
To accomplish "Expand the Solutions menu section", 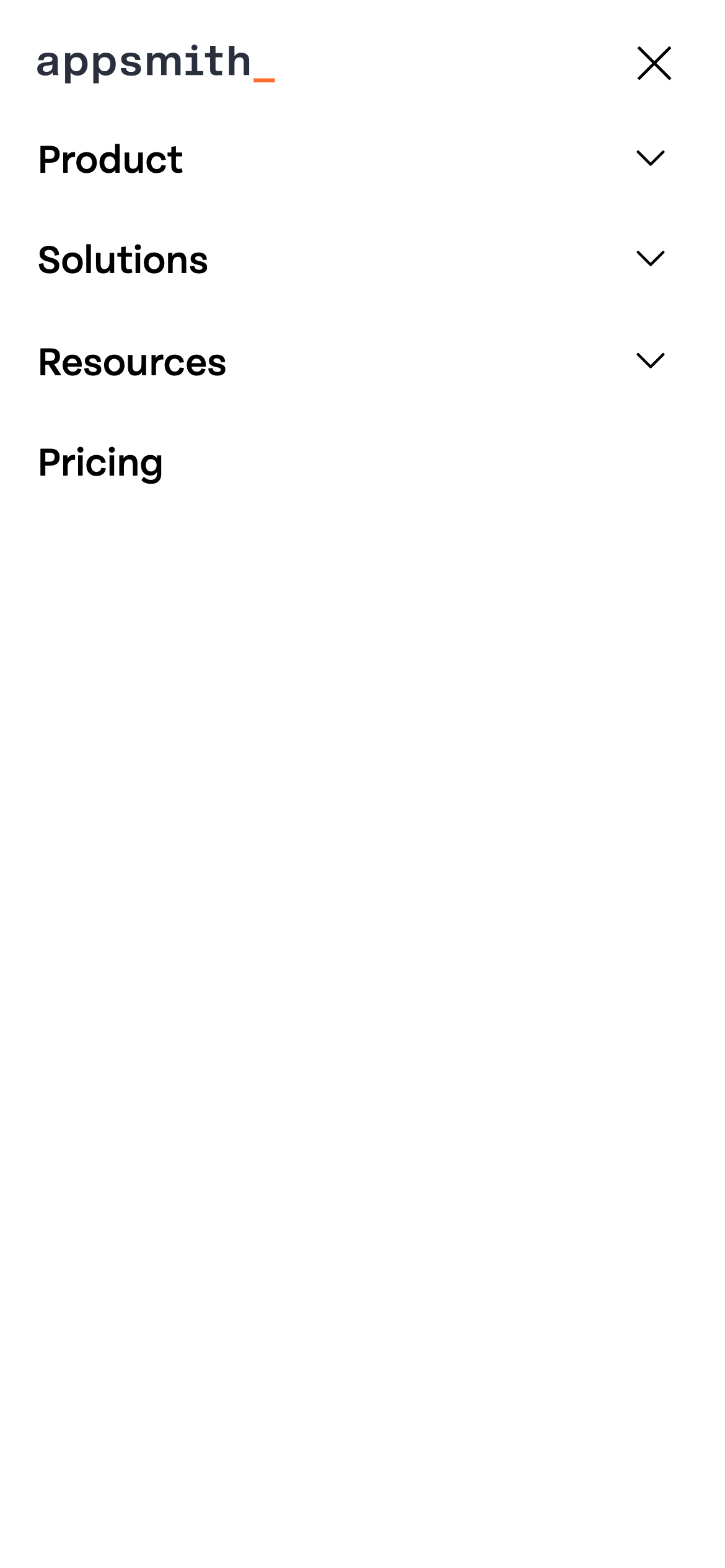I will [650, 259].
